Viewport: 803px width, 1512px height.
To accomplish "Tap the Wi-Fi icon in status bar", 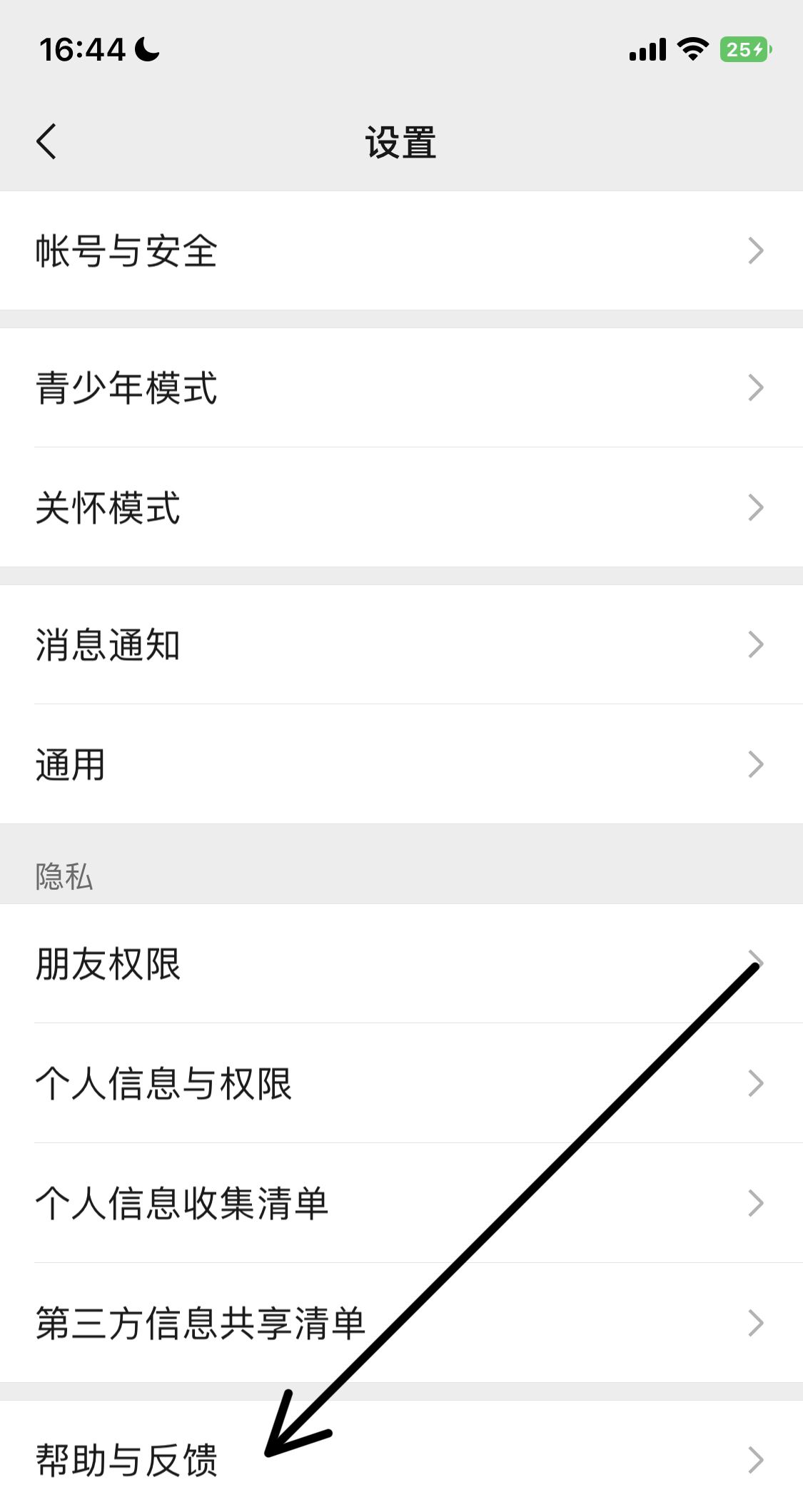I will pos(690,49).
